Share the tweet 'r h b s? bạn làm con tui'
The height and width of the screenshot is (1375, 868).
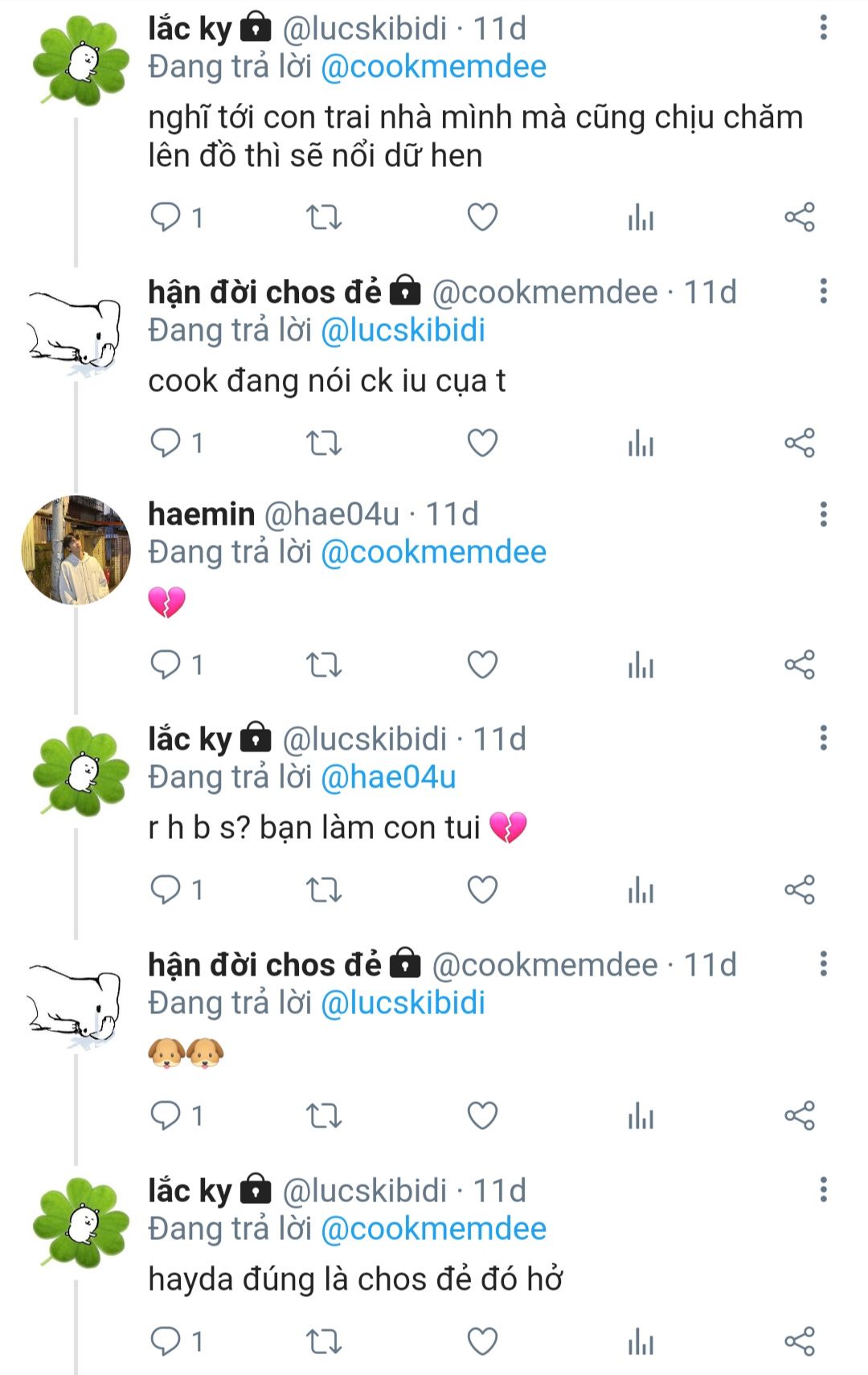click(800, 890)
